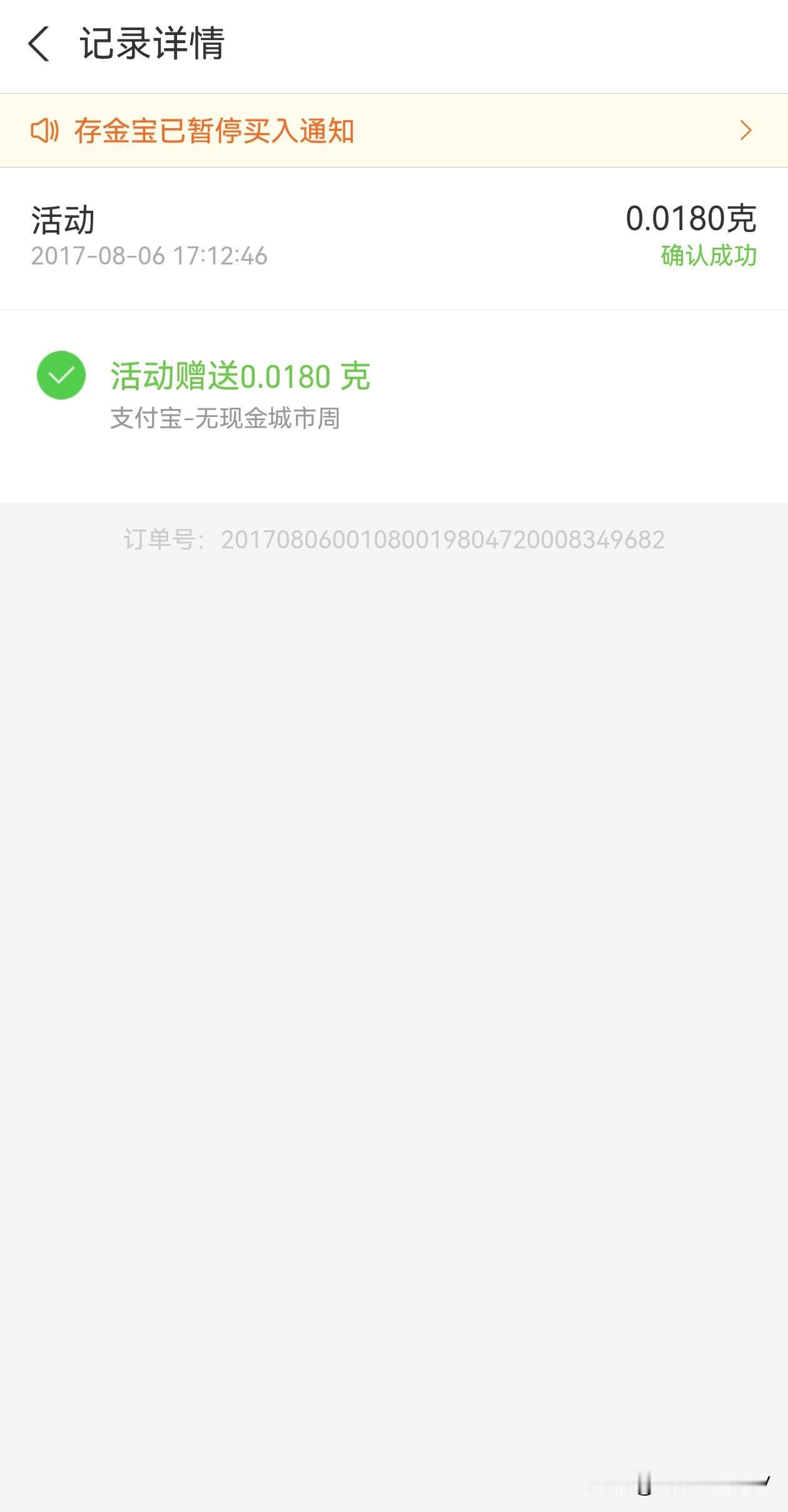
Task: Click the speaker announcement icon
Action: pyautogui.click(x=46, y=130)
